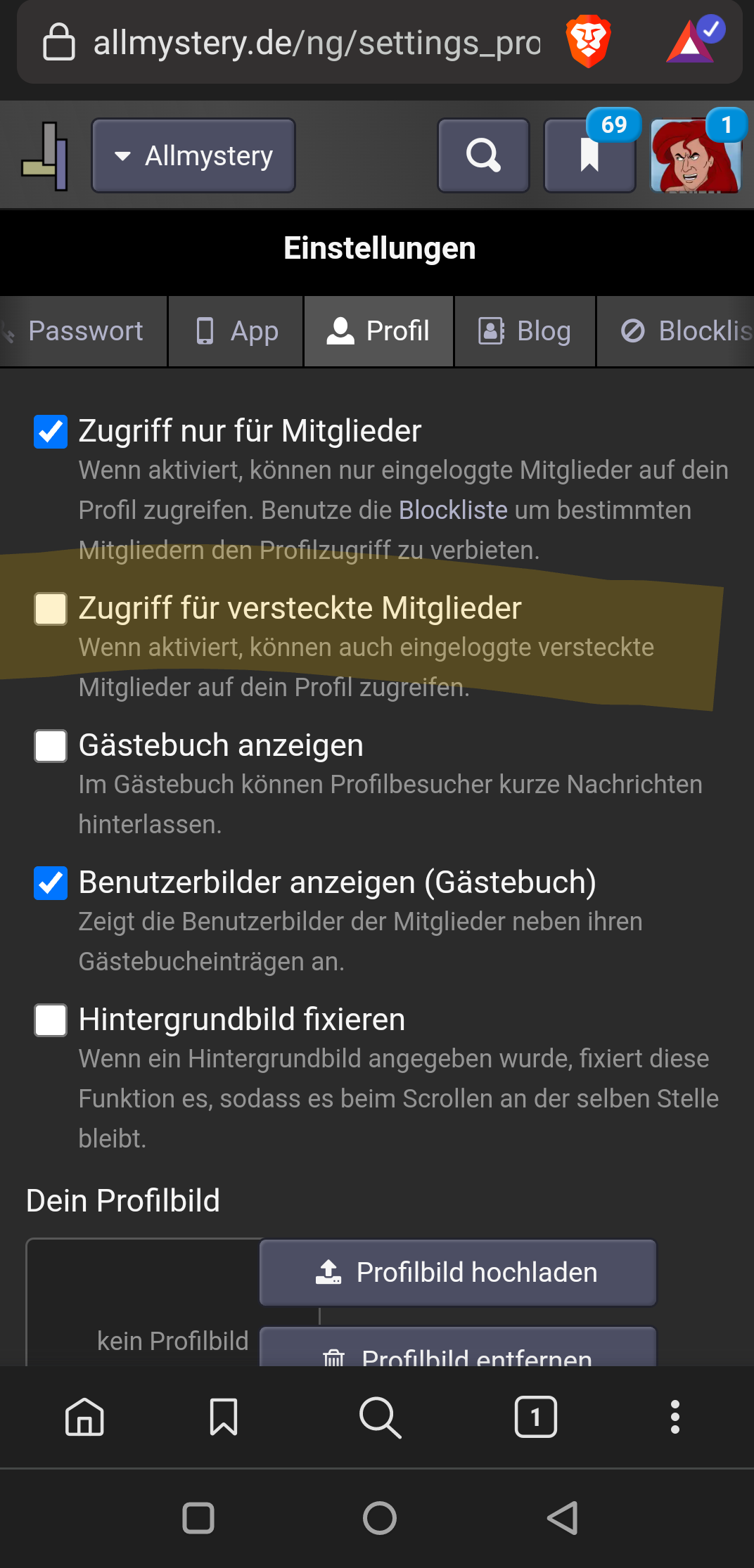The image size is (754, 1568).
Task: Switch to the Blocklist tab
Action: click(675, 331)
